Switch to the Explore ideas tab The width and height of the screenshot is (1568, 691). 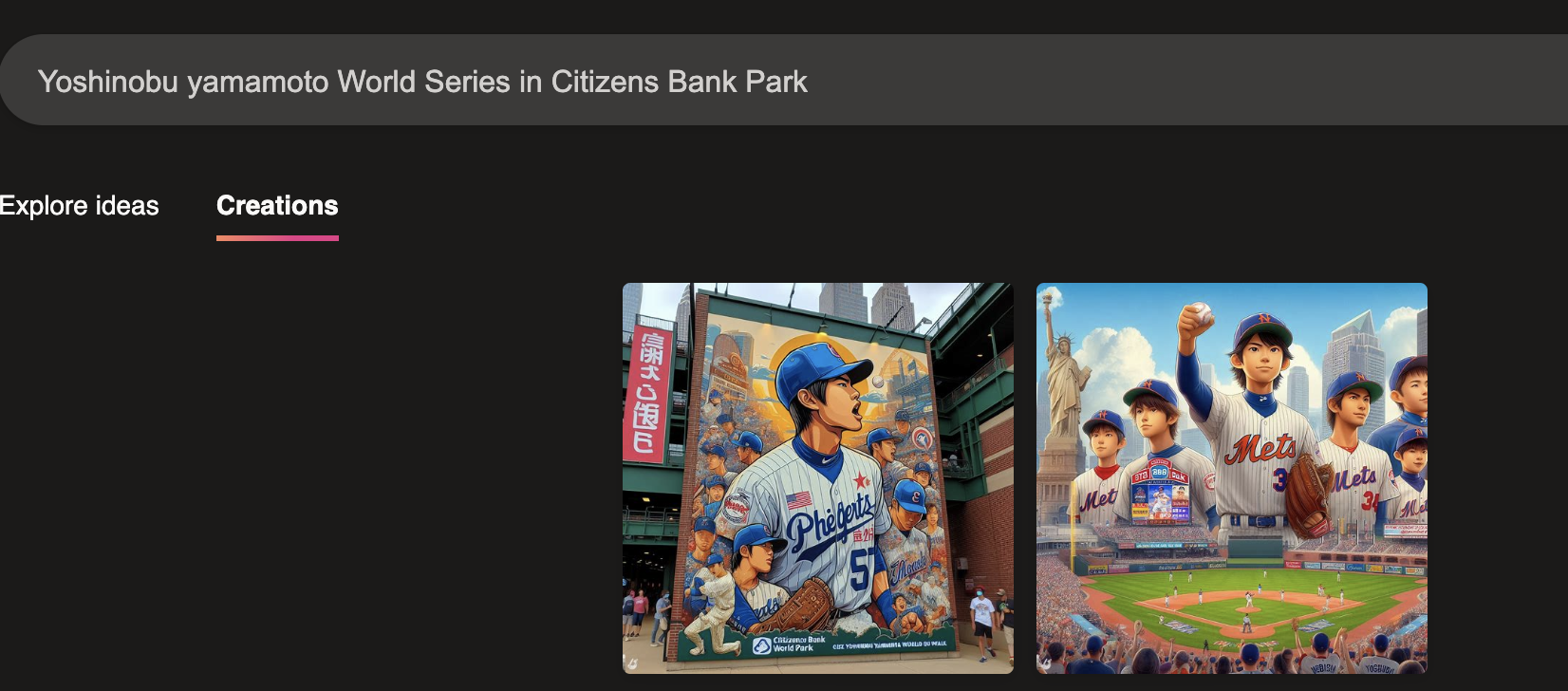[80, 206]
